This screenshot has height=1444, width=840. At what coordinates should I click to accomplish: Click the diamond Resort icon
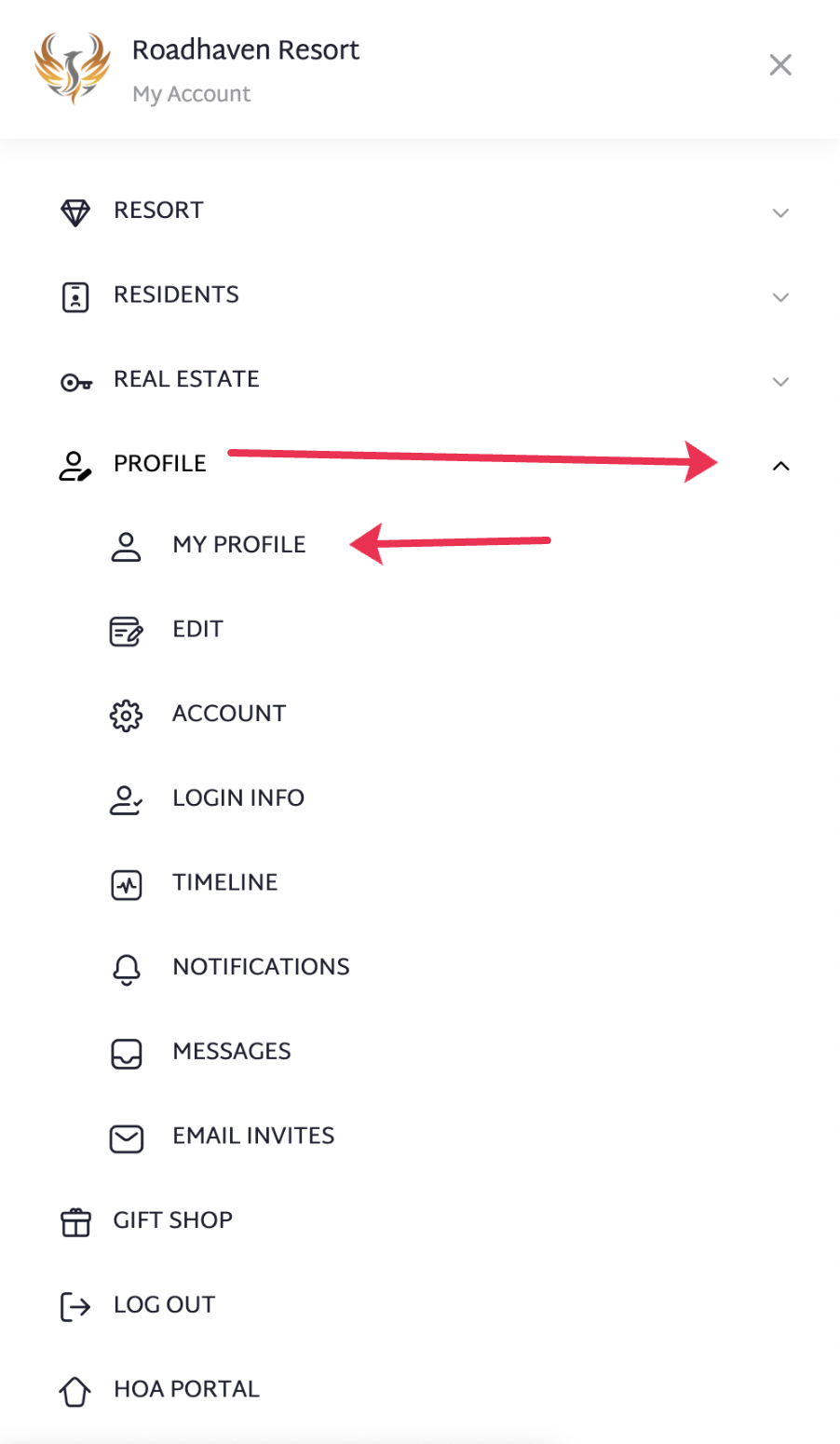click(x=76, y=211)
